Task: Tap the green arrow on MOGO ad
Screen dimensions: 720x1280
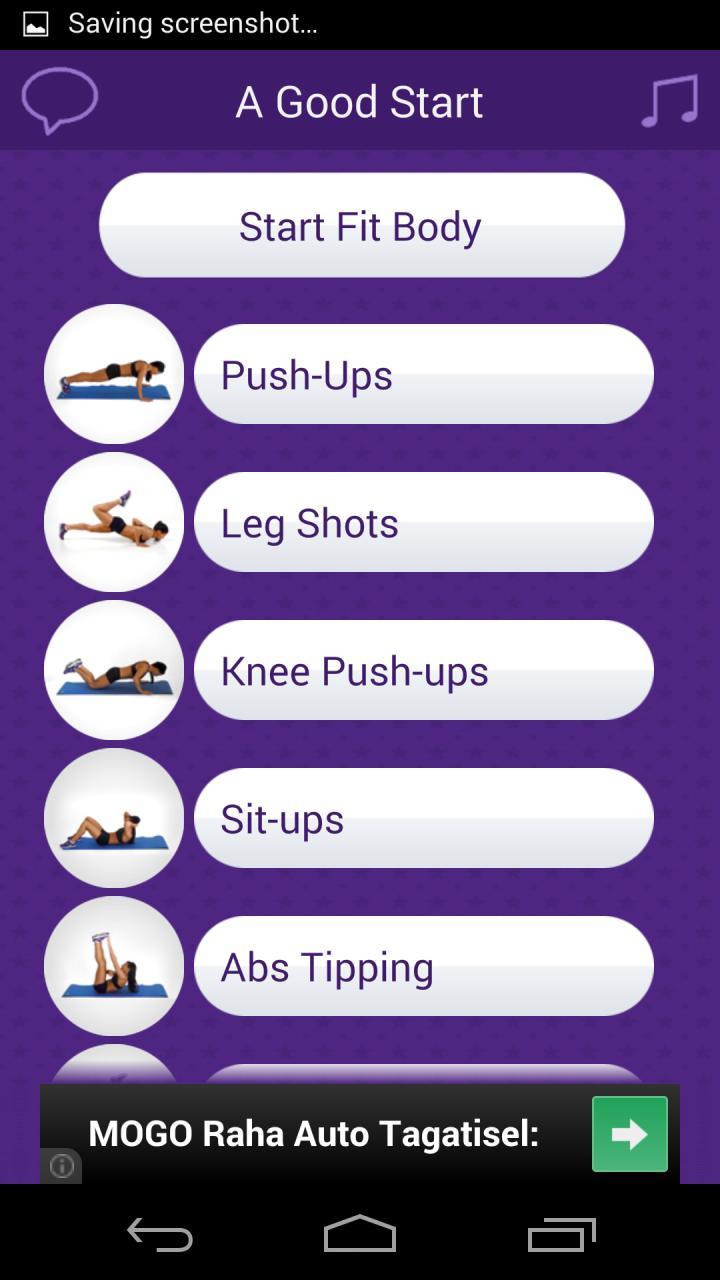Action: pyautogui.click(x=629, y=1134)
